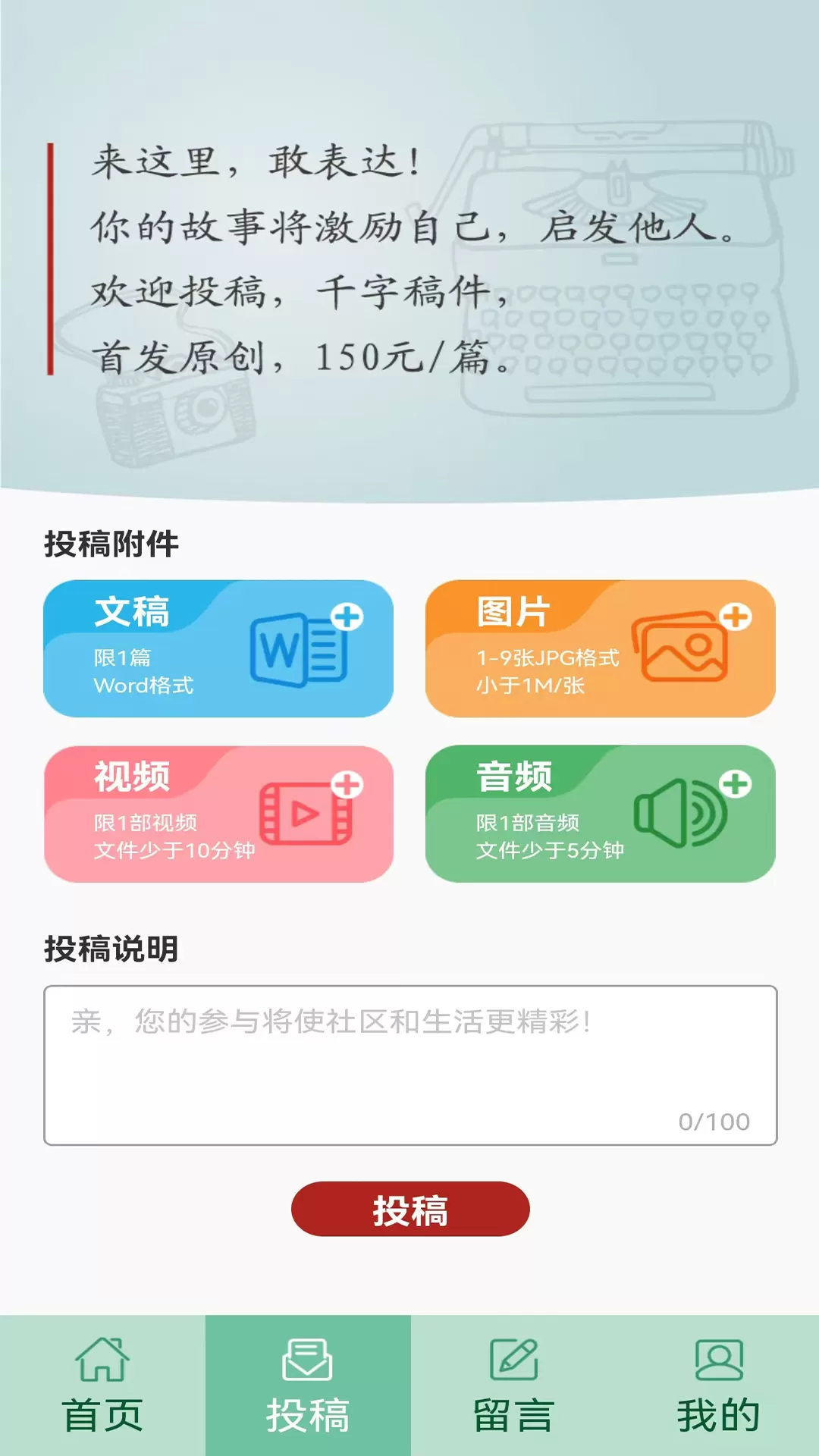The image size is (819, 1456).
Task: Add a 文稿 Word document attachment
Action: click(218, 648)
